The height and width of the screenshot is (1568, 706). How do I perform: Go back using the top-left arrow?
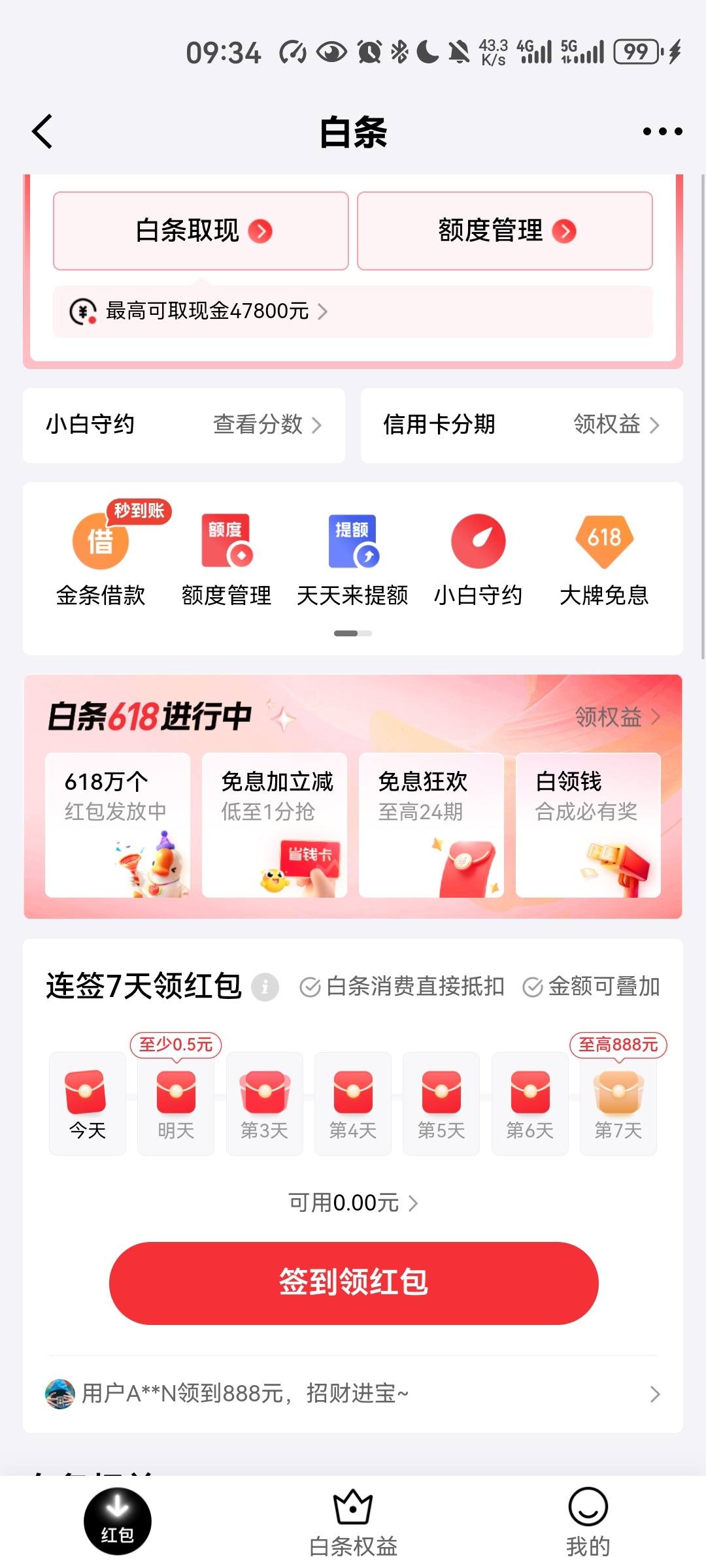coord(42,131)
